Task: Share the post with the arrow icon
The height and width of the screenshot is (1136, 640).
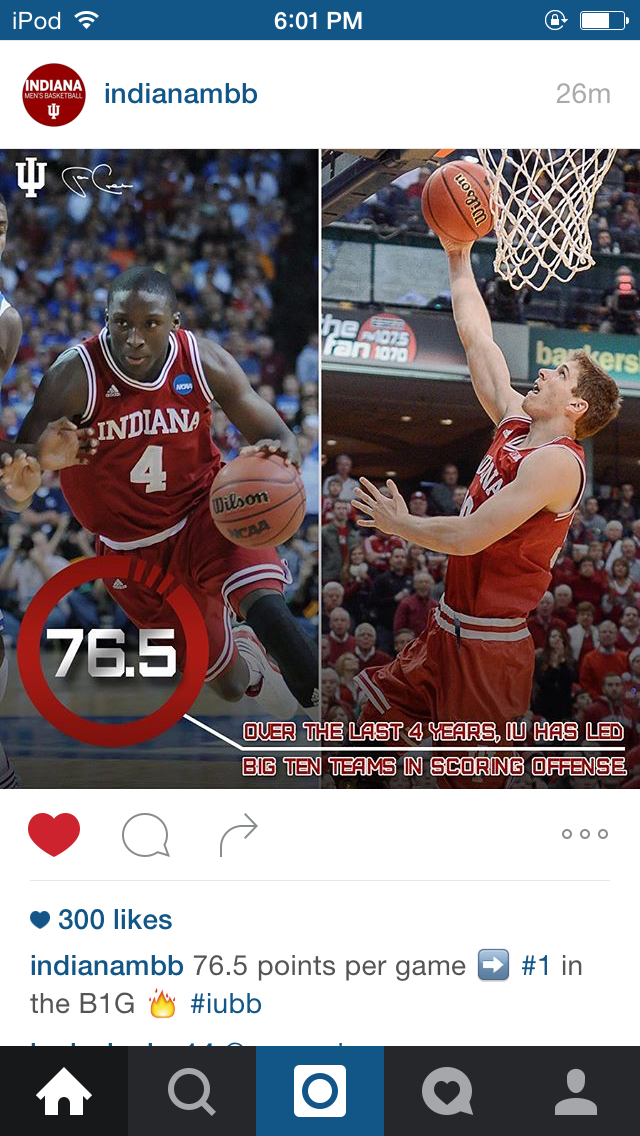Action: (x=238, y=835)
